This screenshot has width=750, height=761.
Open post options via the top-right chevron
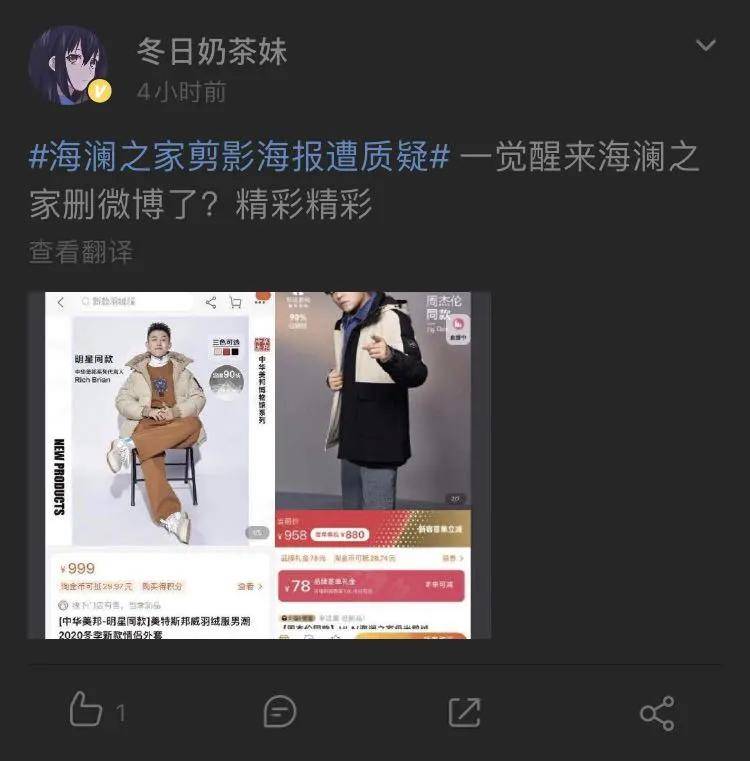click(x=706, y=47)
